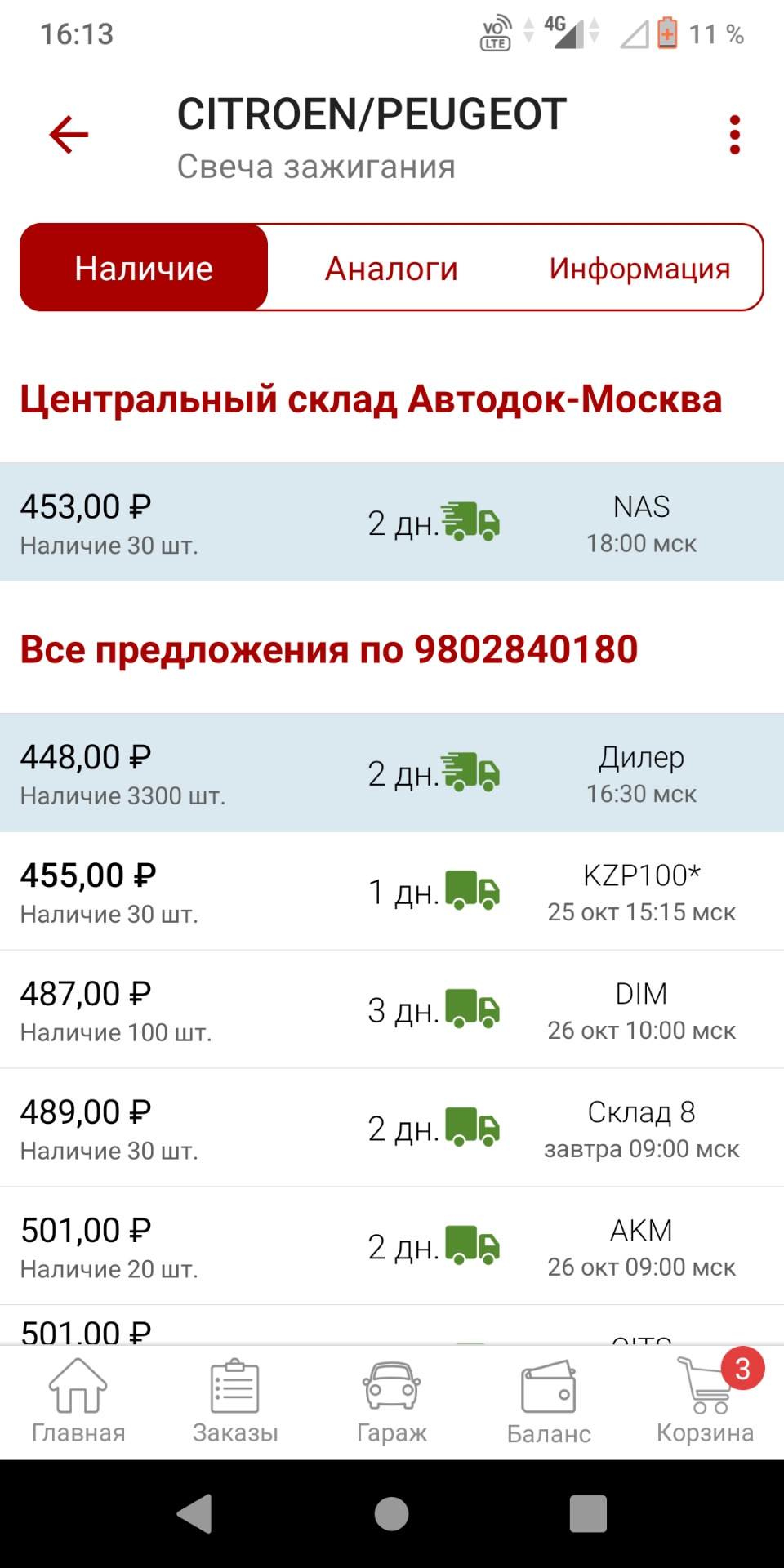Tap the fast delivery truck icon next to Дилер
The image size is (784, 1568).
(x=472, y=773)
